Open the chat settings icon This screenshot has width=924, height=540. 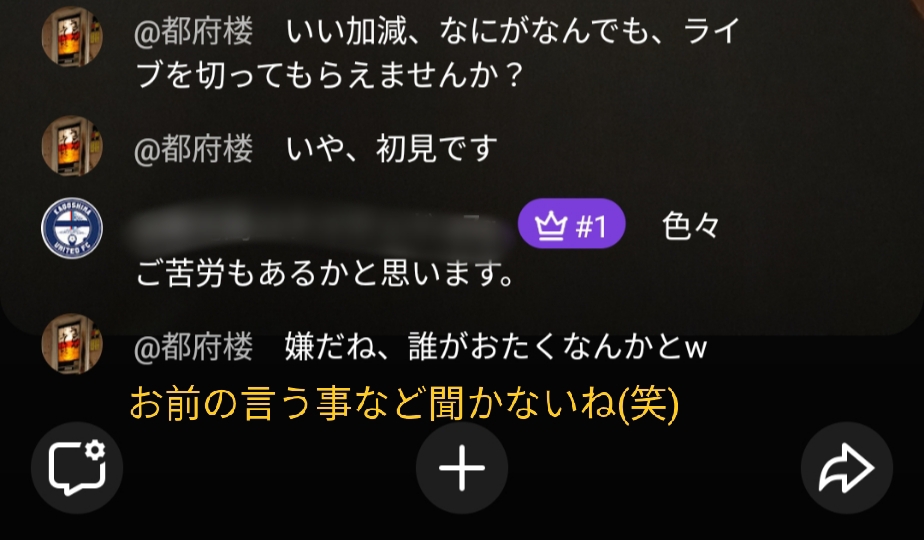(77, 468)
